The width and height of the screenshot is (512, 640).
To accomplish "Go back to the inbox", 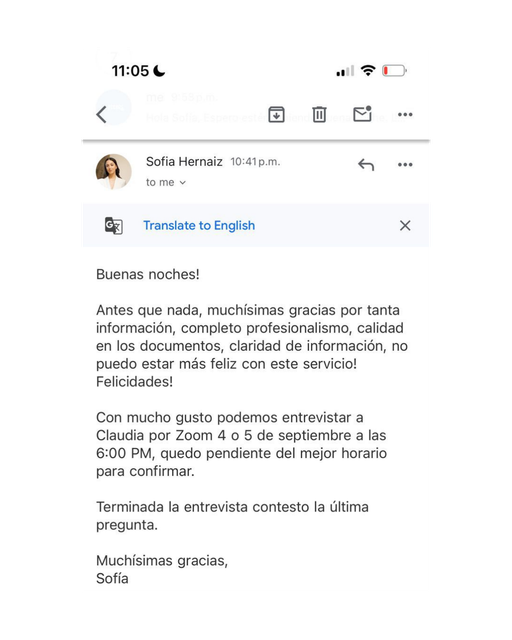I will pyautogui.click(x=101, y=114).
